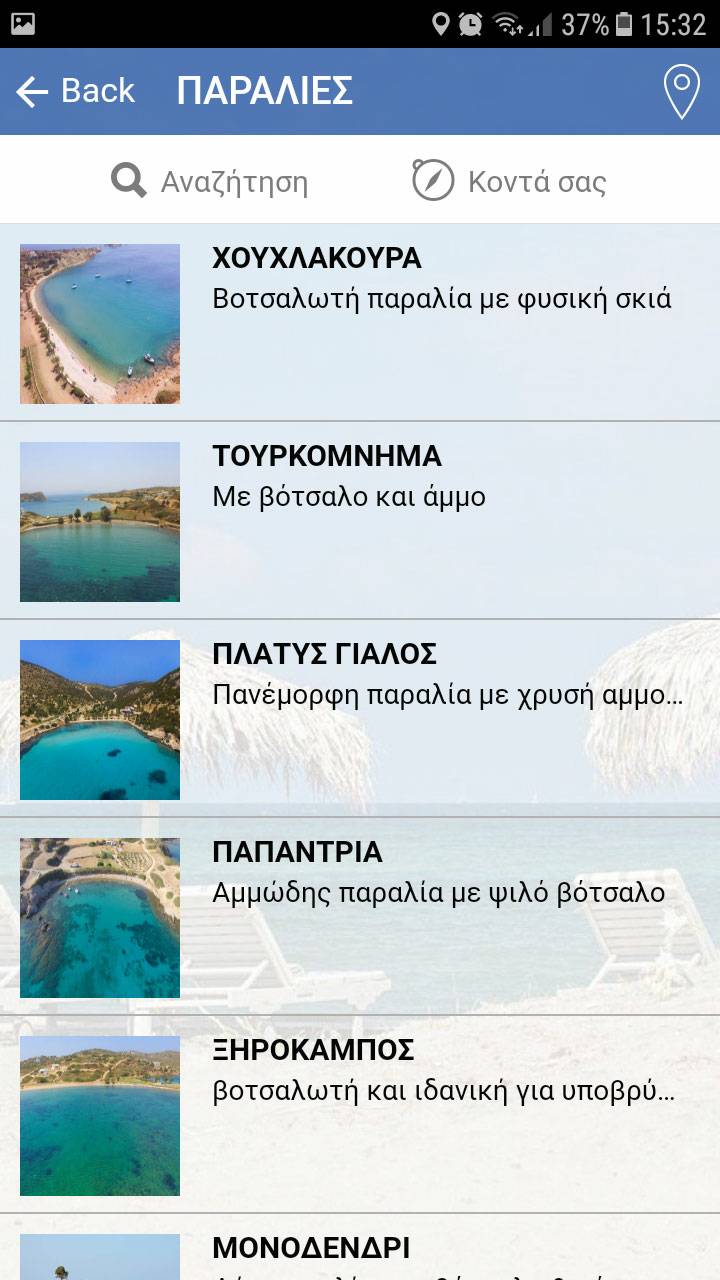
Task: Tap Αναζήτηση to search beaches
Action: (210, 182)
